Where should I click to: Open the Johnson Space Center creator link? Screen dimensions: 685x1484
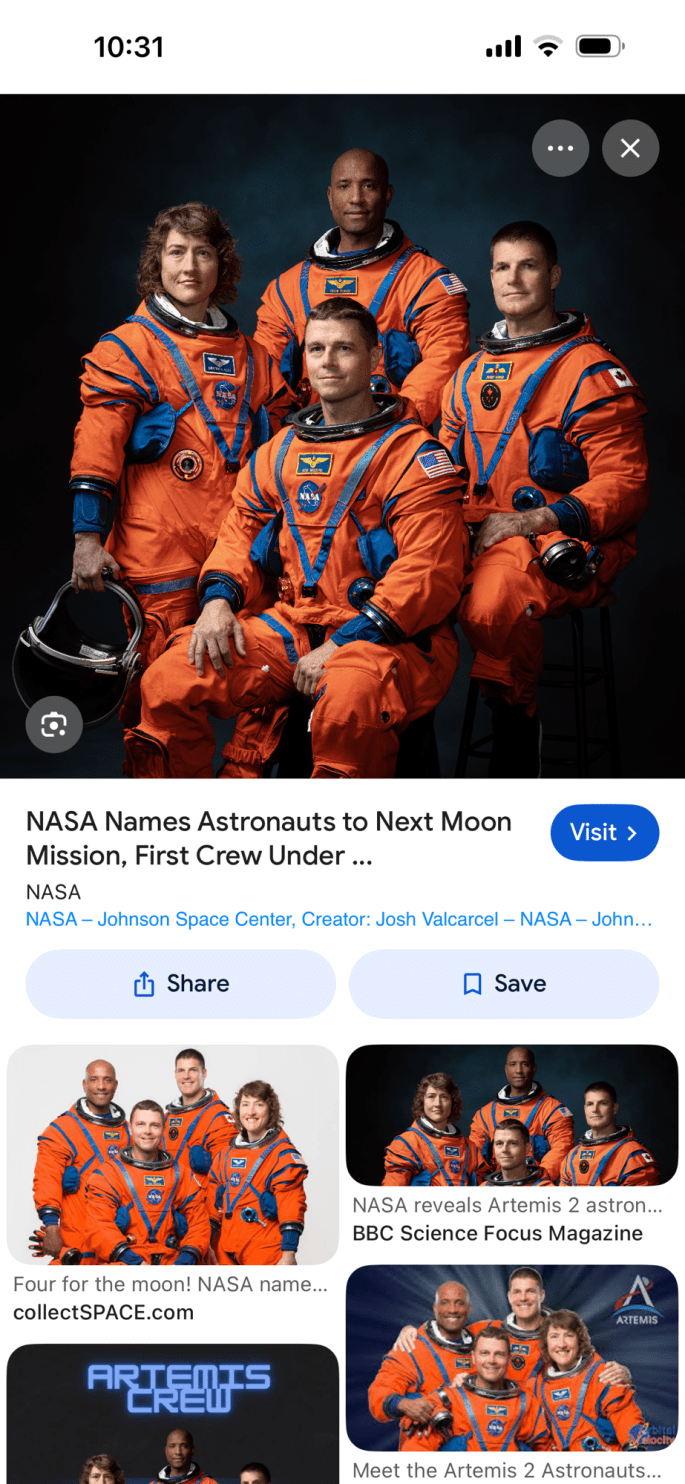tap(340, 919)
